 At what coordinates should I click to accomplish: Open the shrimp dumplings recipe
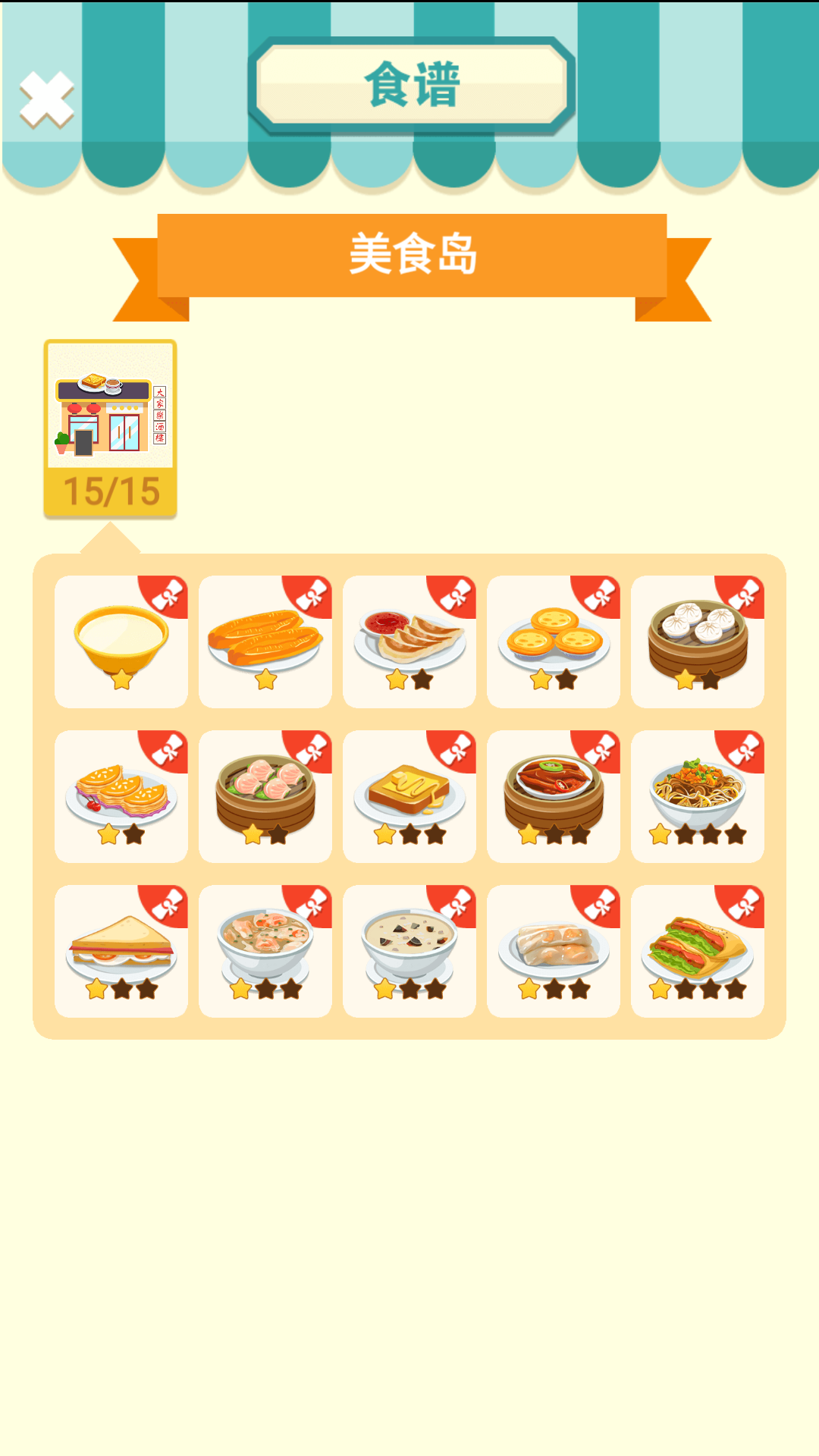(265, 796)
